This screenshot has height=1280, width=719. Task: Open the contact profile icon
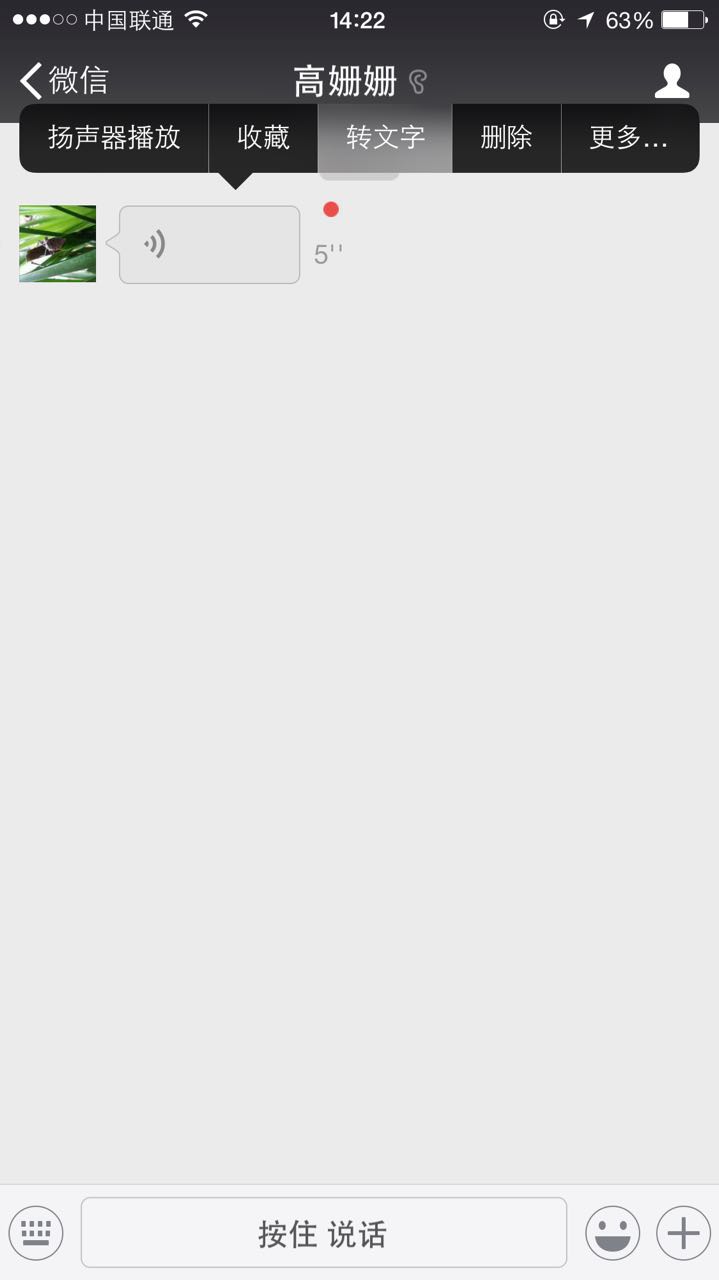point(672,80)
